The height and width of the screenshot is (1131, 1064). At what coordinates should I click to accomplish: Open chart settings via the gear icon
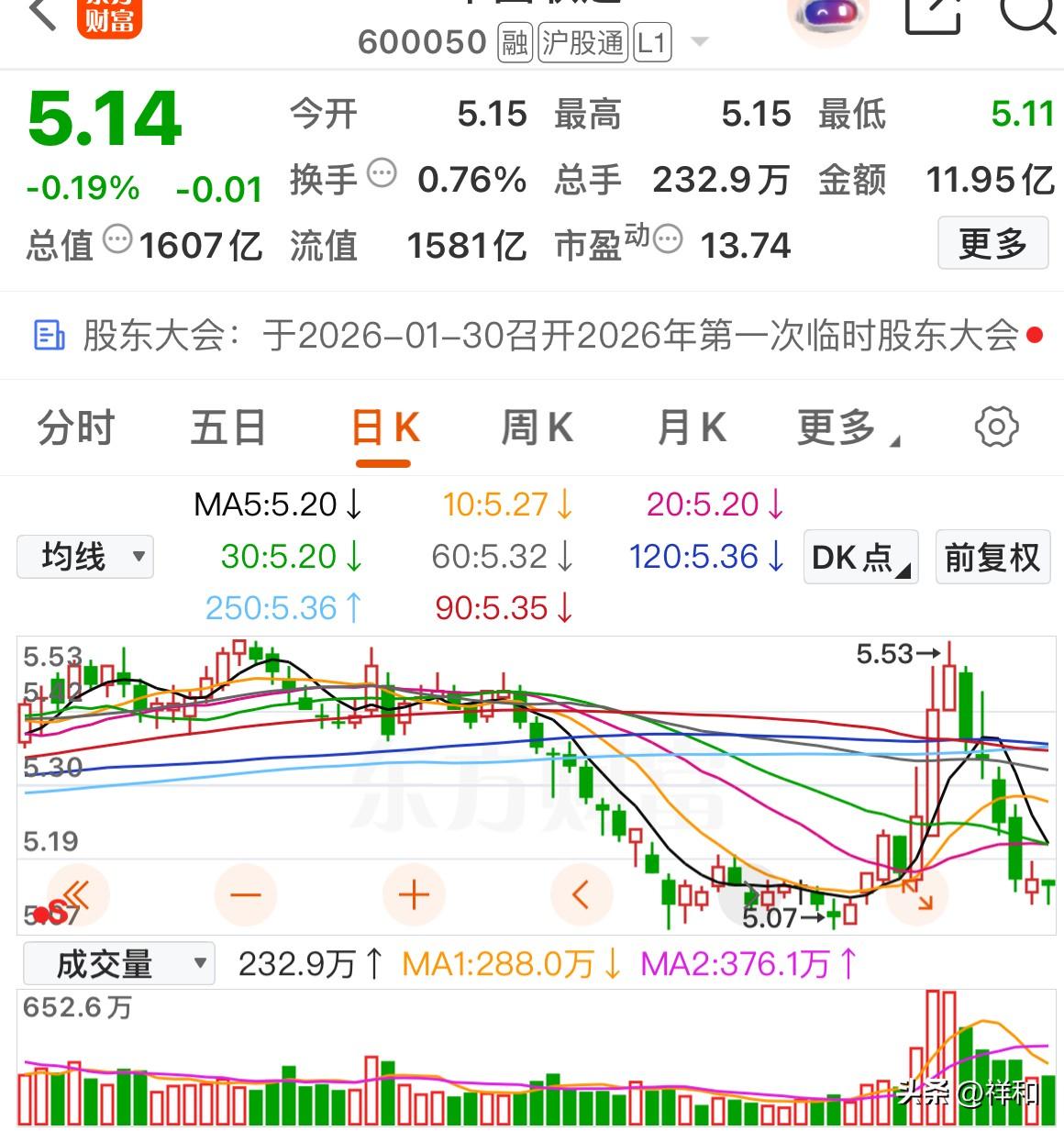point(996,427)
